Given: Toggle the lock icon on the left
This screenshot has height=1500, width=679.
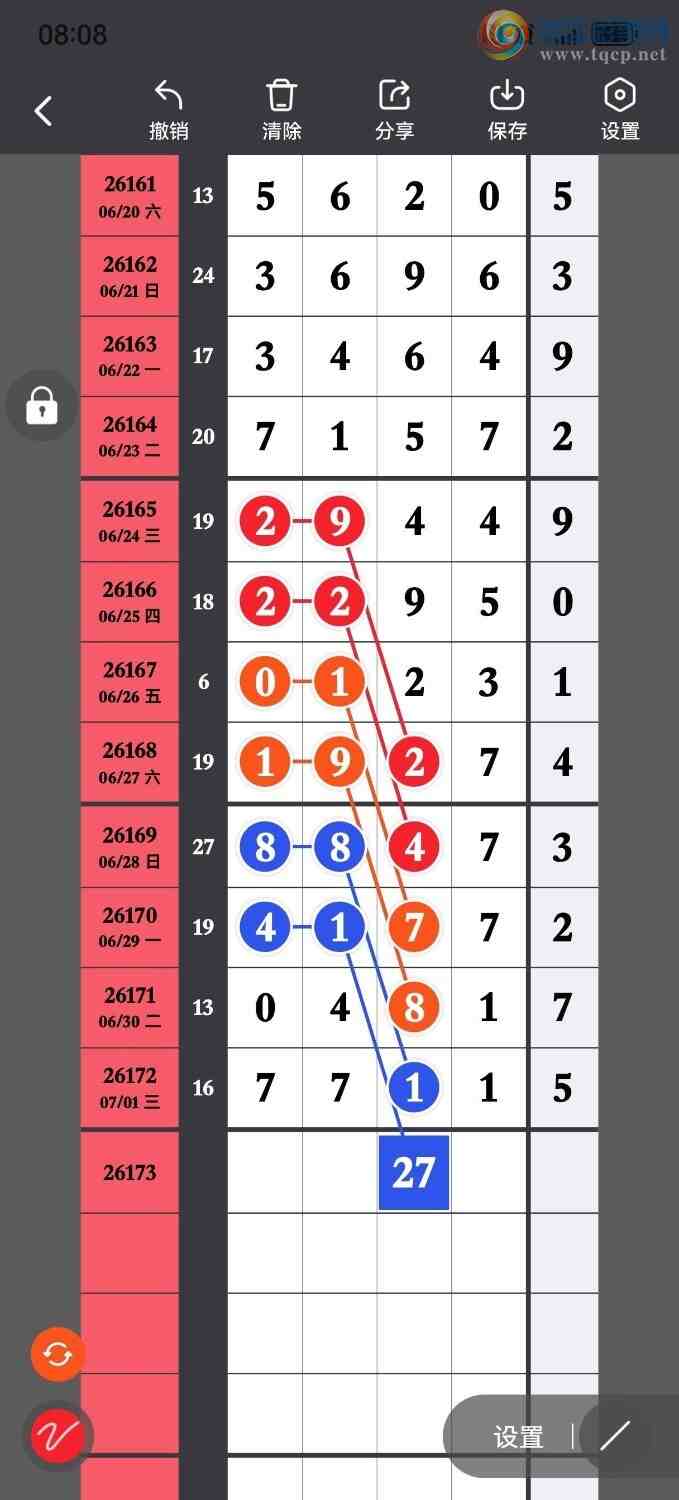Looking at the screenshot, I should (42, 406).
